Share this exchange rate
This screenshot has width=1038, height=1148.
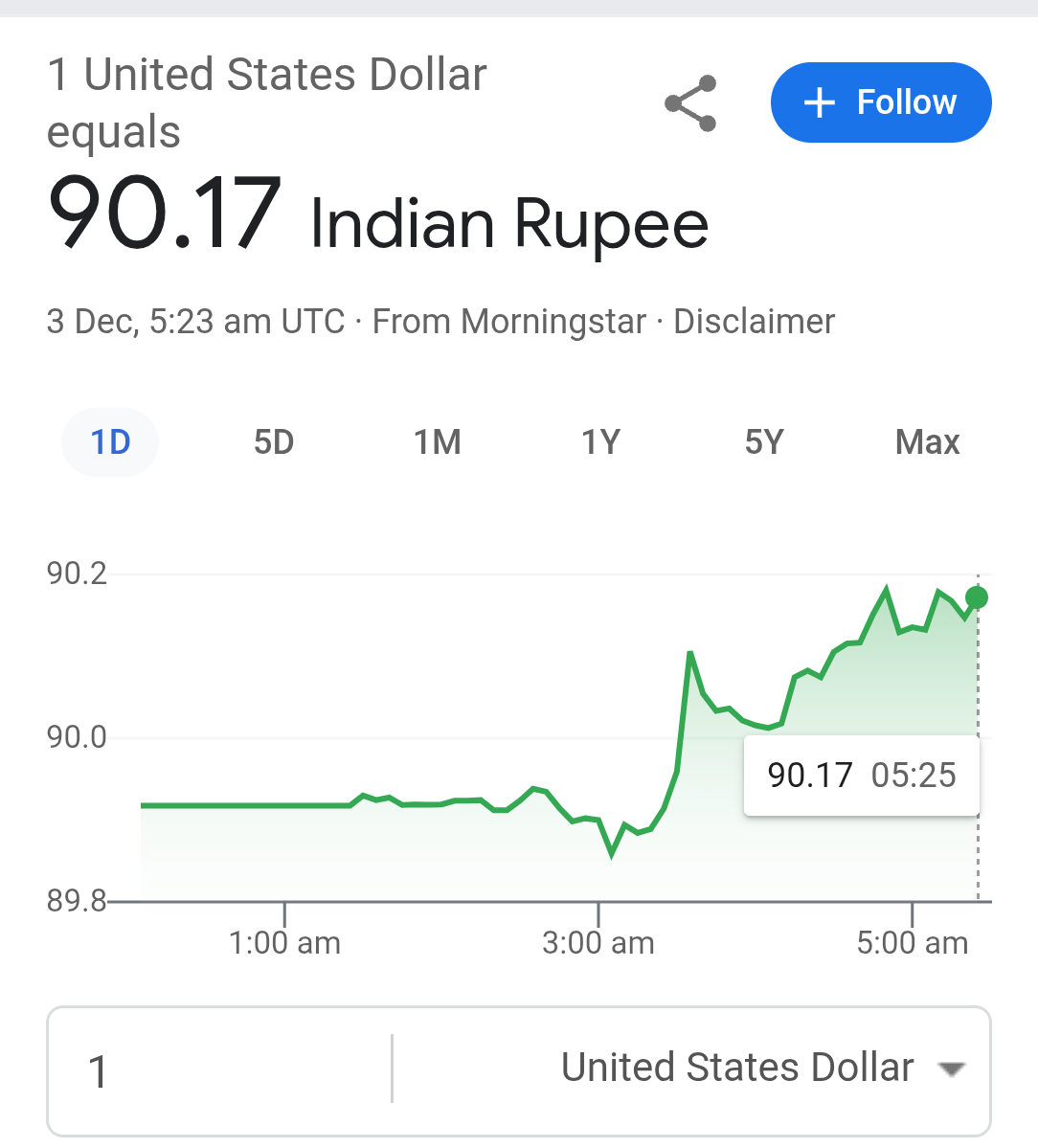(690, 103)
